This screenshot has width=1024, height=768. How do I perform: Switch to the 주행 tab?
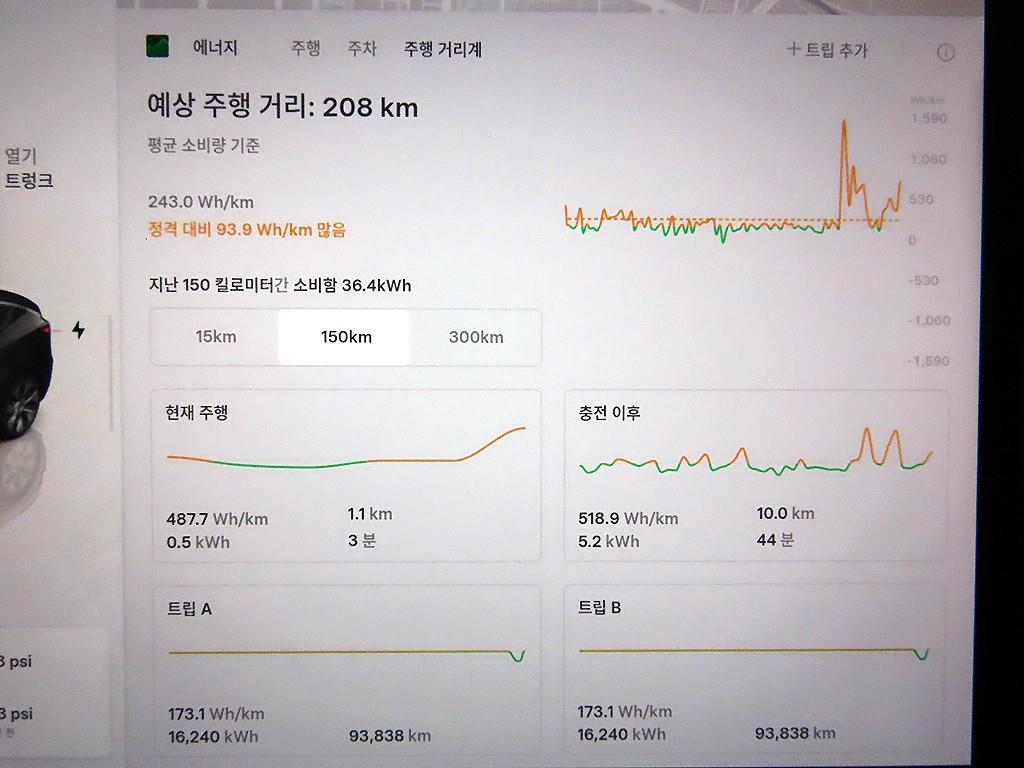pos(306,48)
